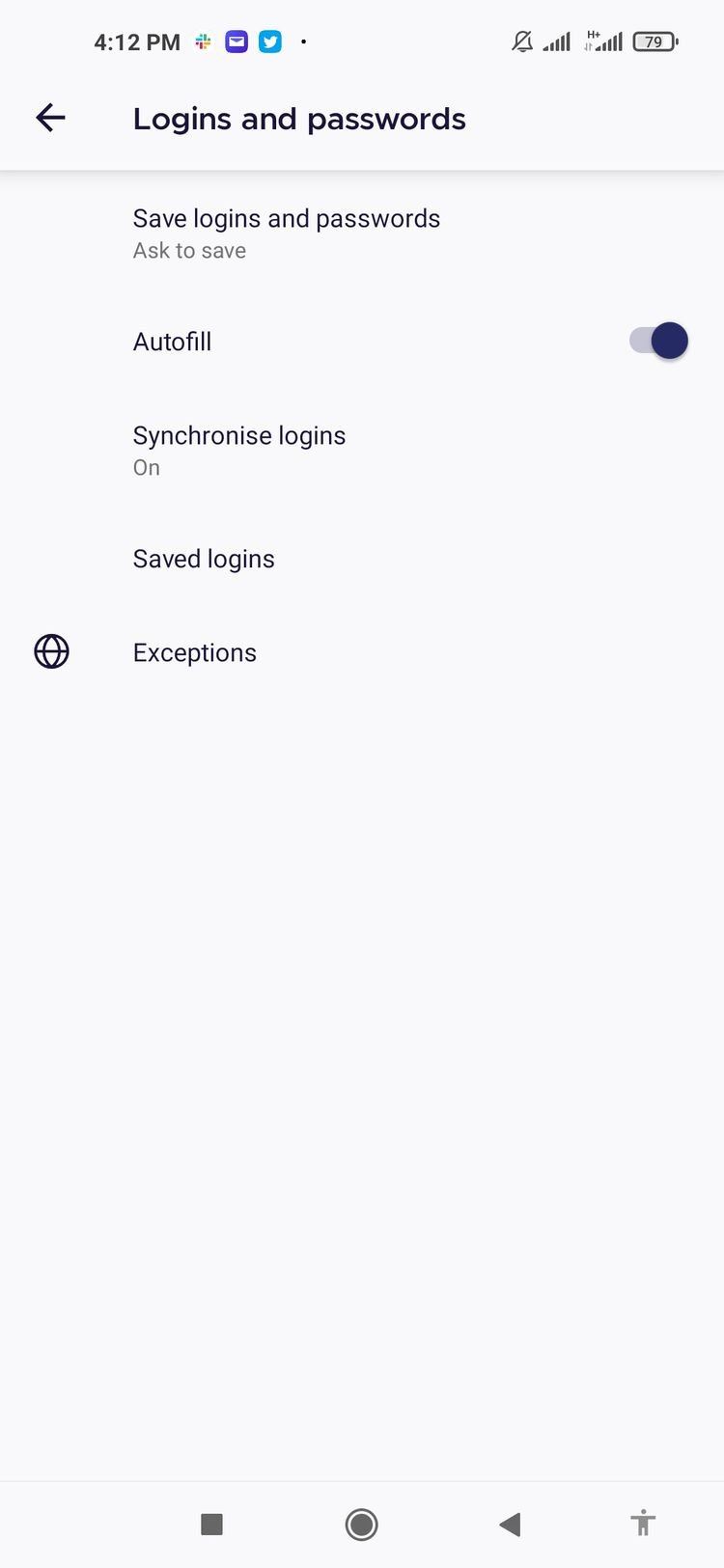Open Synchronise logins settings
The width and height of the screenshot is (724, 1568).
coord(239,450)
